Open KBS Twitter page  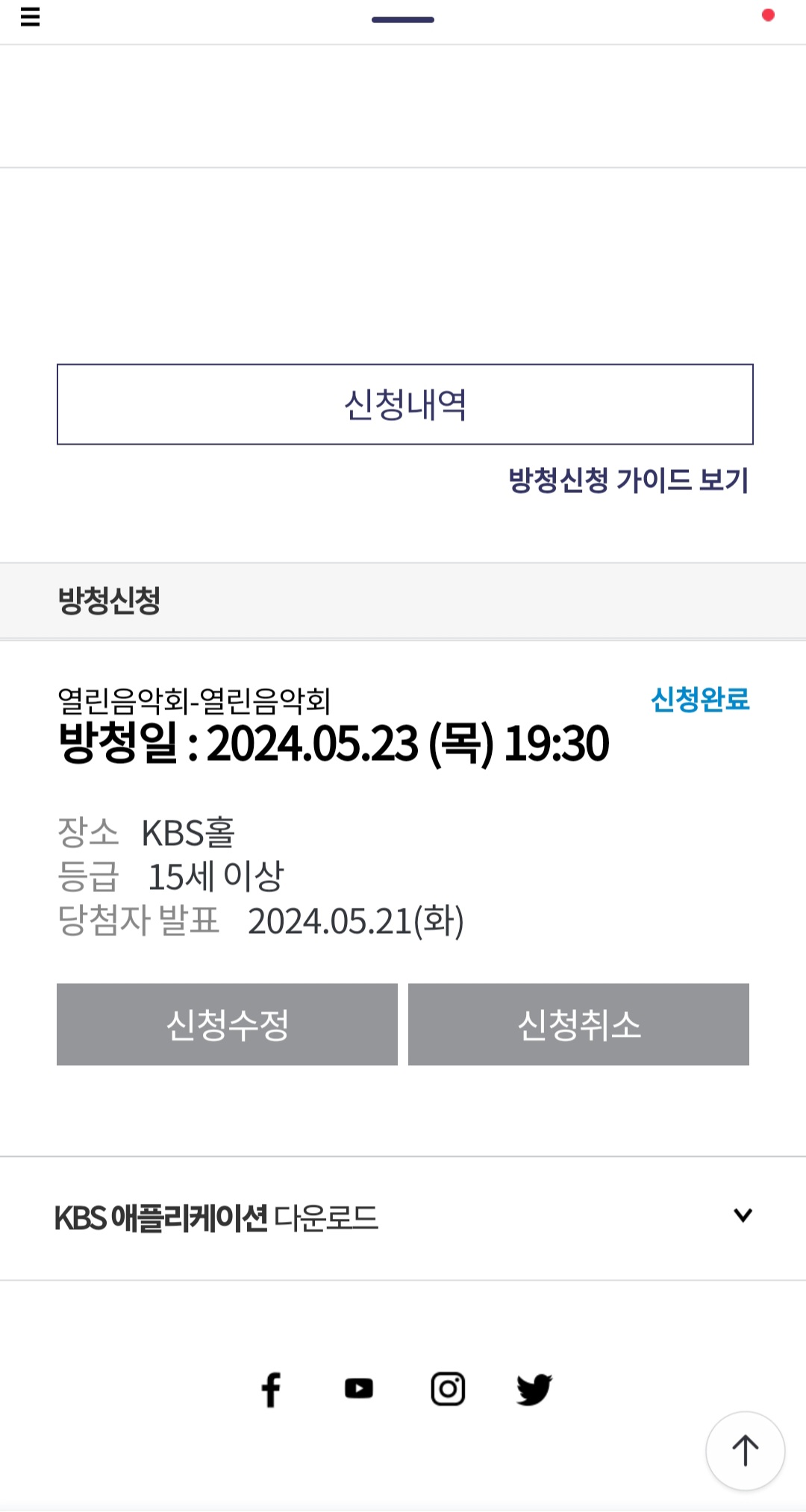coord(534,1387)
